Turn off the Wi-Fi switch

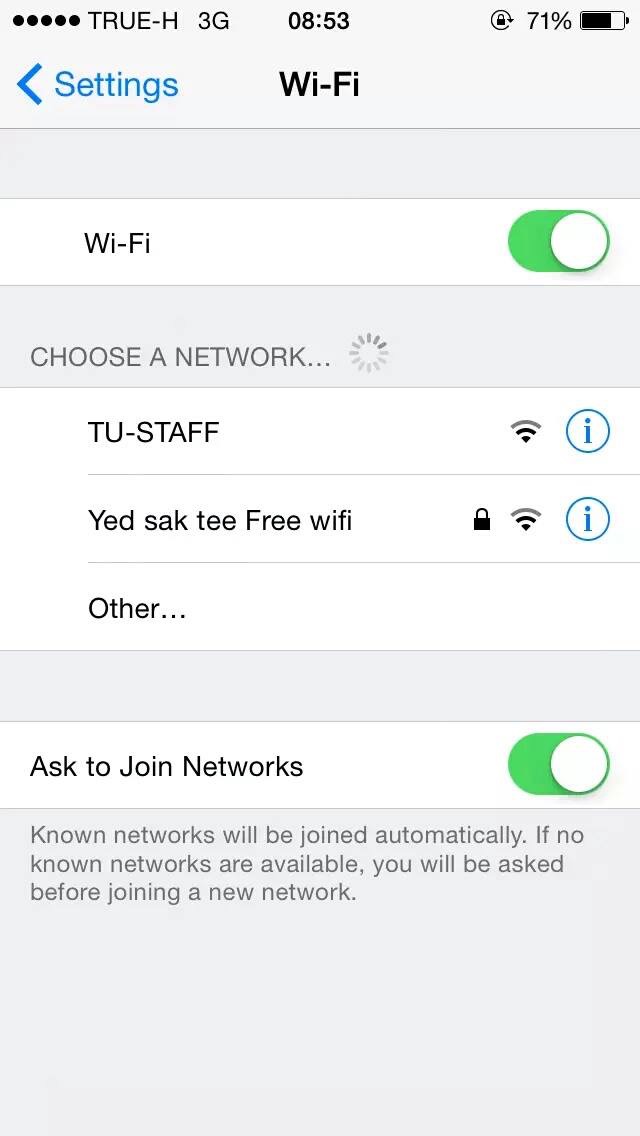click(558, 242)
